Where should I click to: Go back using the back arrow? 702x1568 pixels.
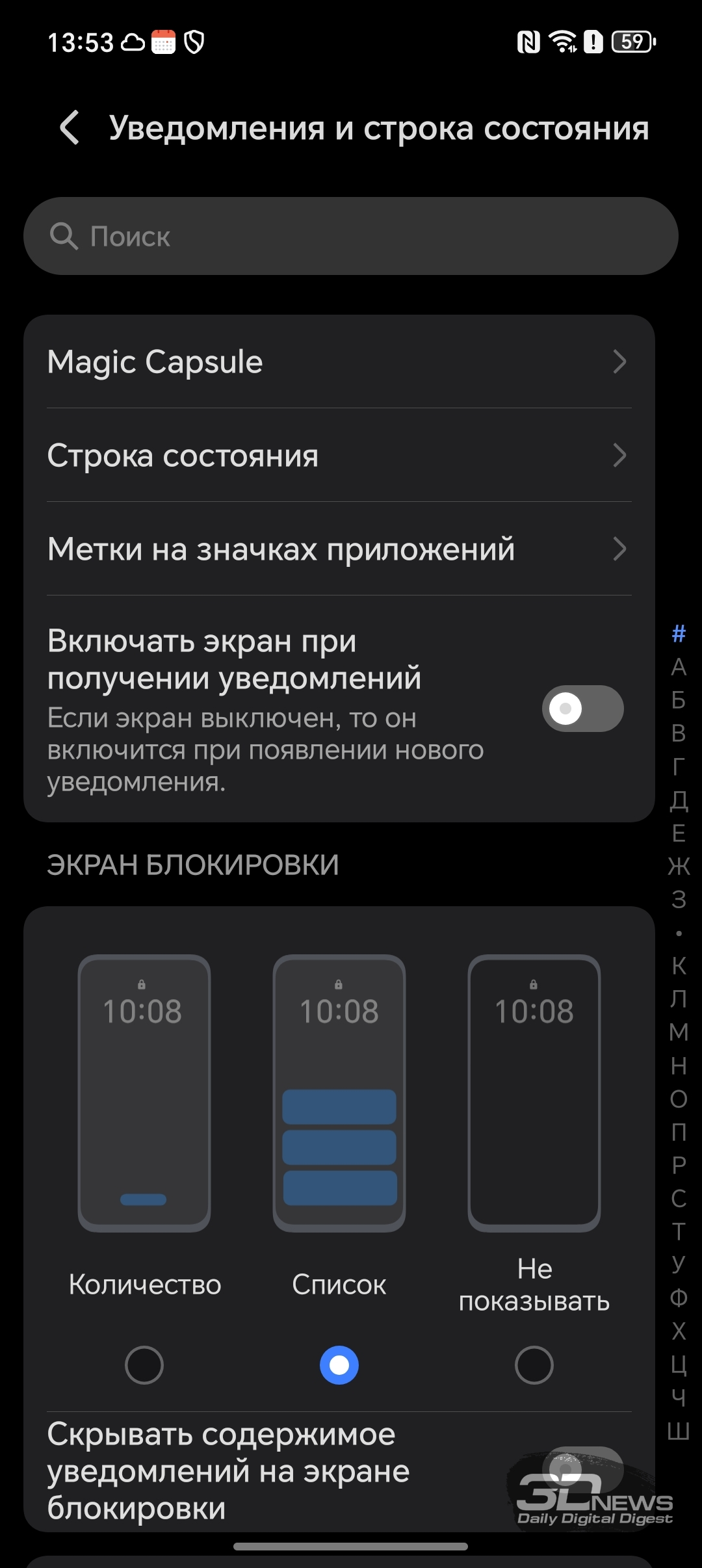tap(70, 127)
